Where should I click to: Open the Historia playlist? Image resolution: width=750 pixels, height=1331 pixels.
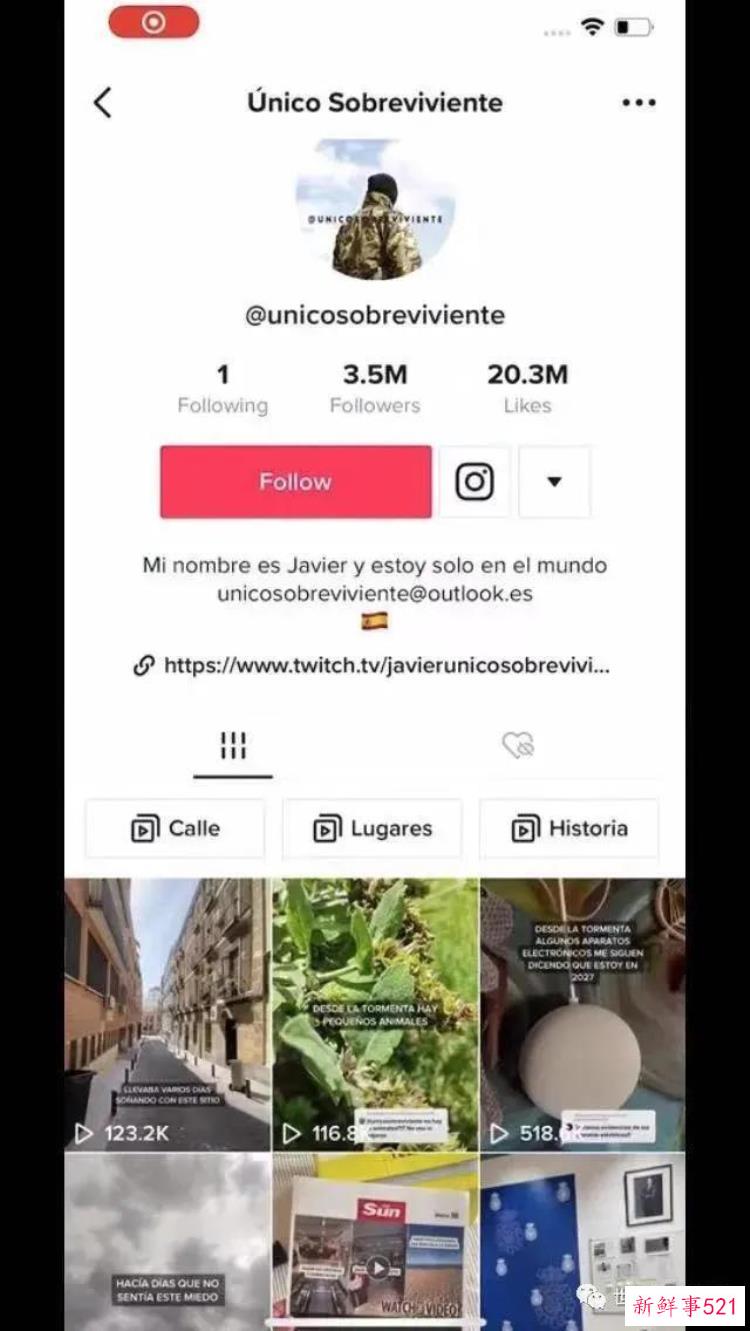point(569,828)
